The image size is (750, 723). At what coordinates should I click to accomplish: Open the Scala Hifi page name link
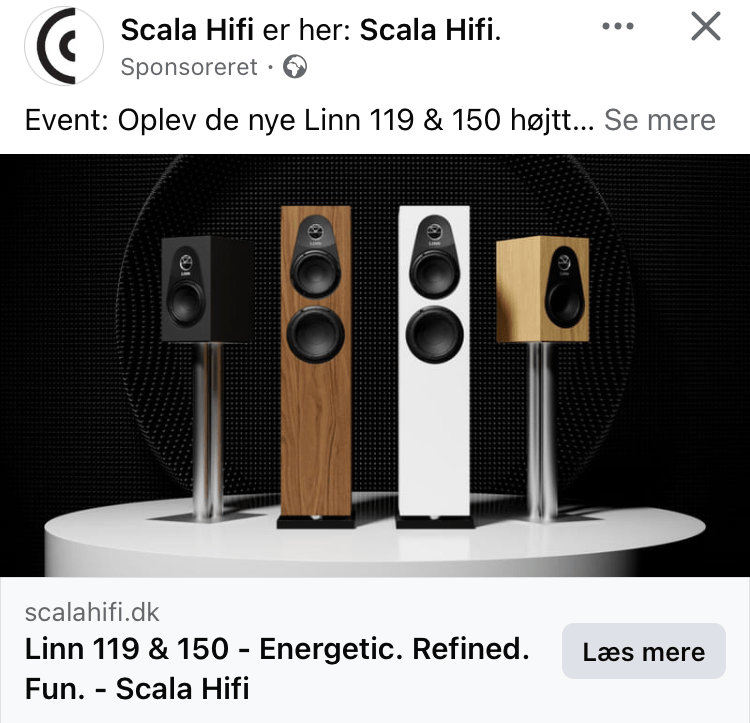tap(182, 30)
